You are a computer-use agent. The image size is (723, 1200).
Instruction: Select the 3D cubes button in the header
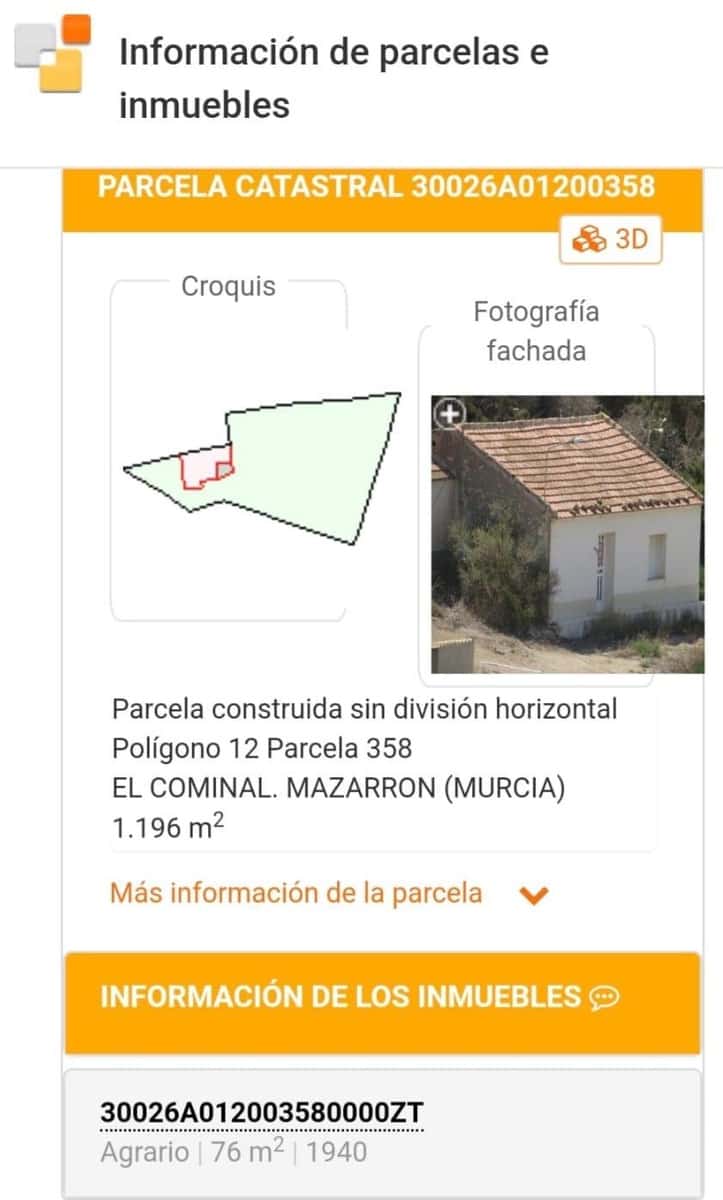pos(612,238)
